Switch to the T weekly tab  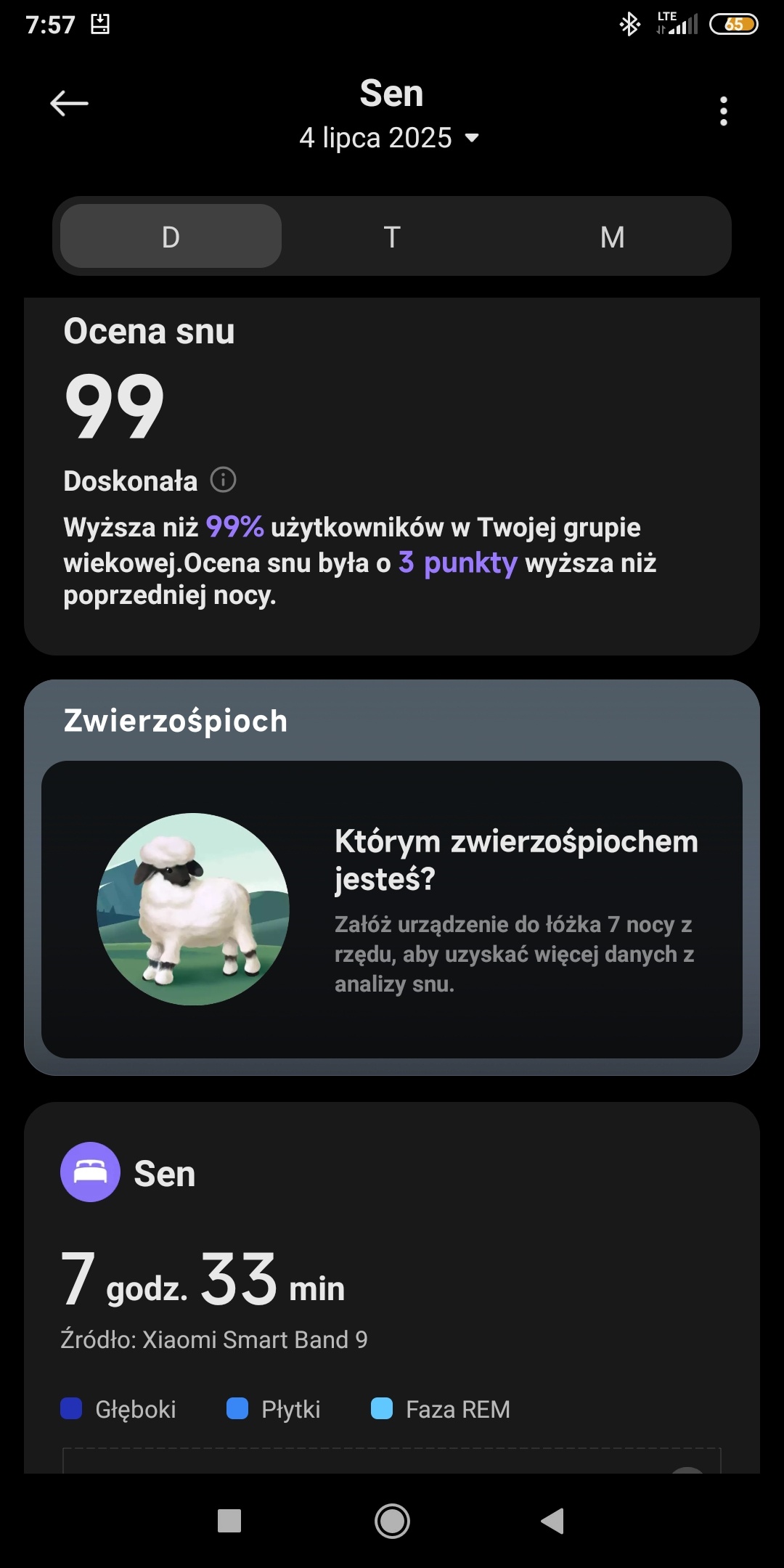[392, 237]
